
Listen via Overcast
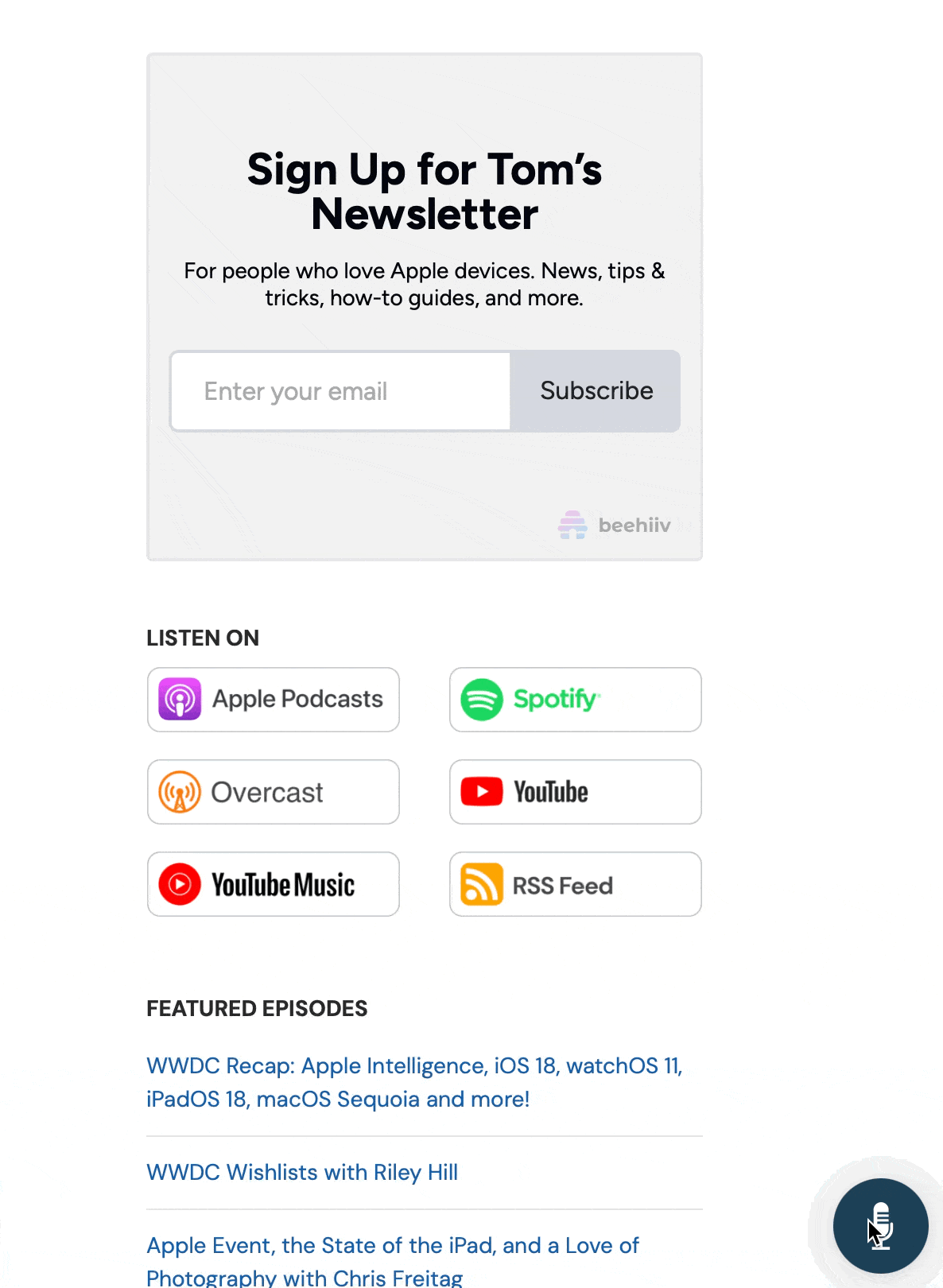[274, 792]
